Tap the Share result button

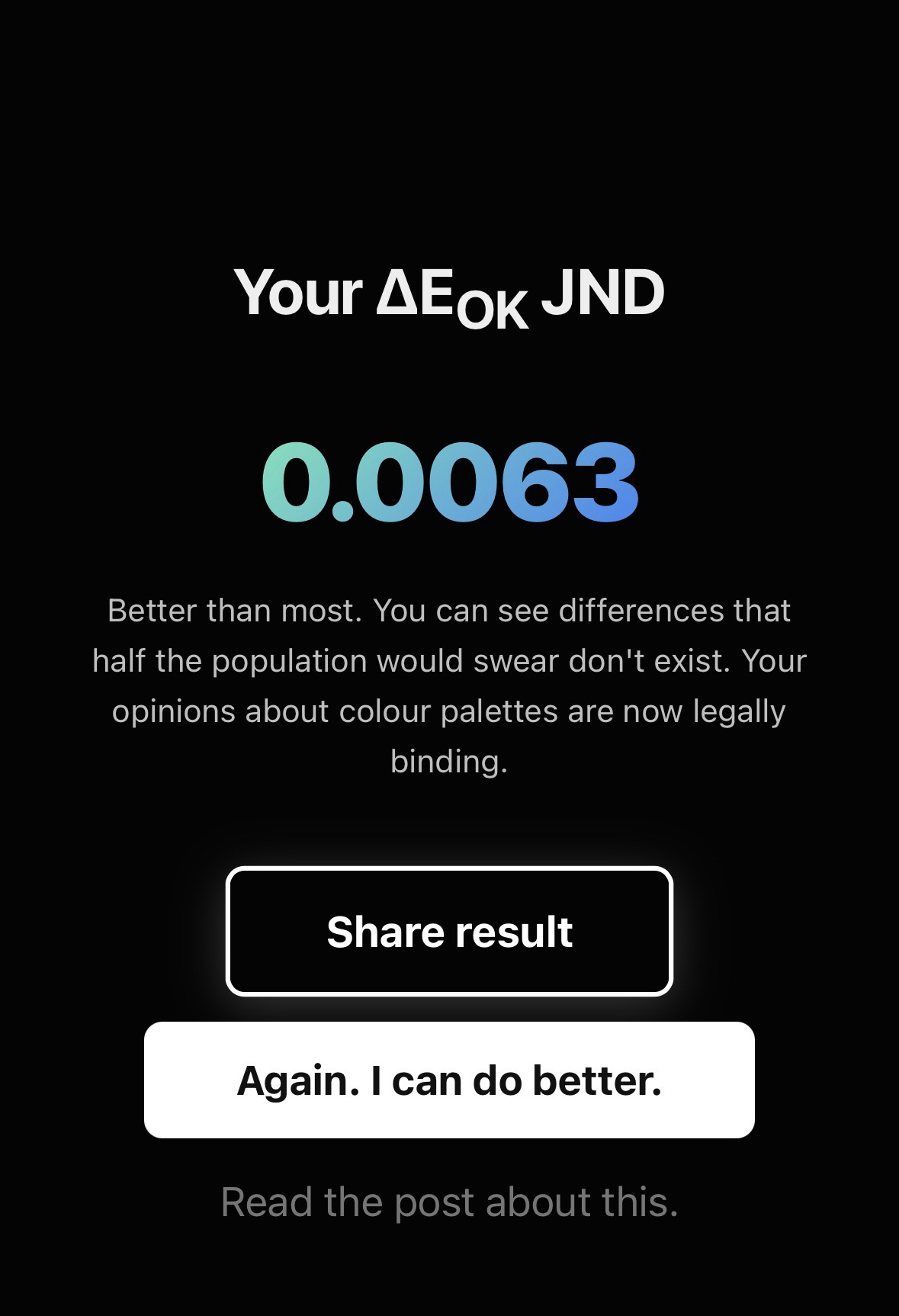tap(449, 931)
